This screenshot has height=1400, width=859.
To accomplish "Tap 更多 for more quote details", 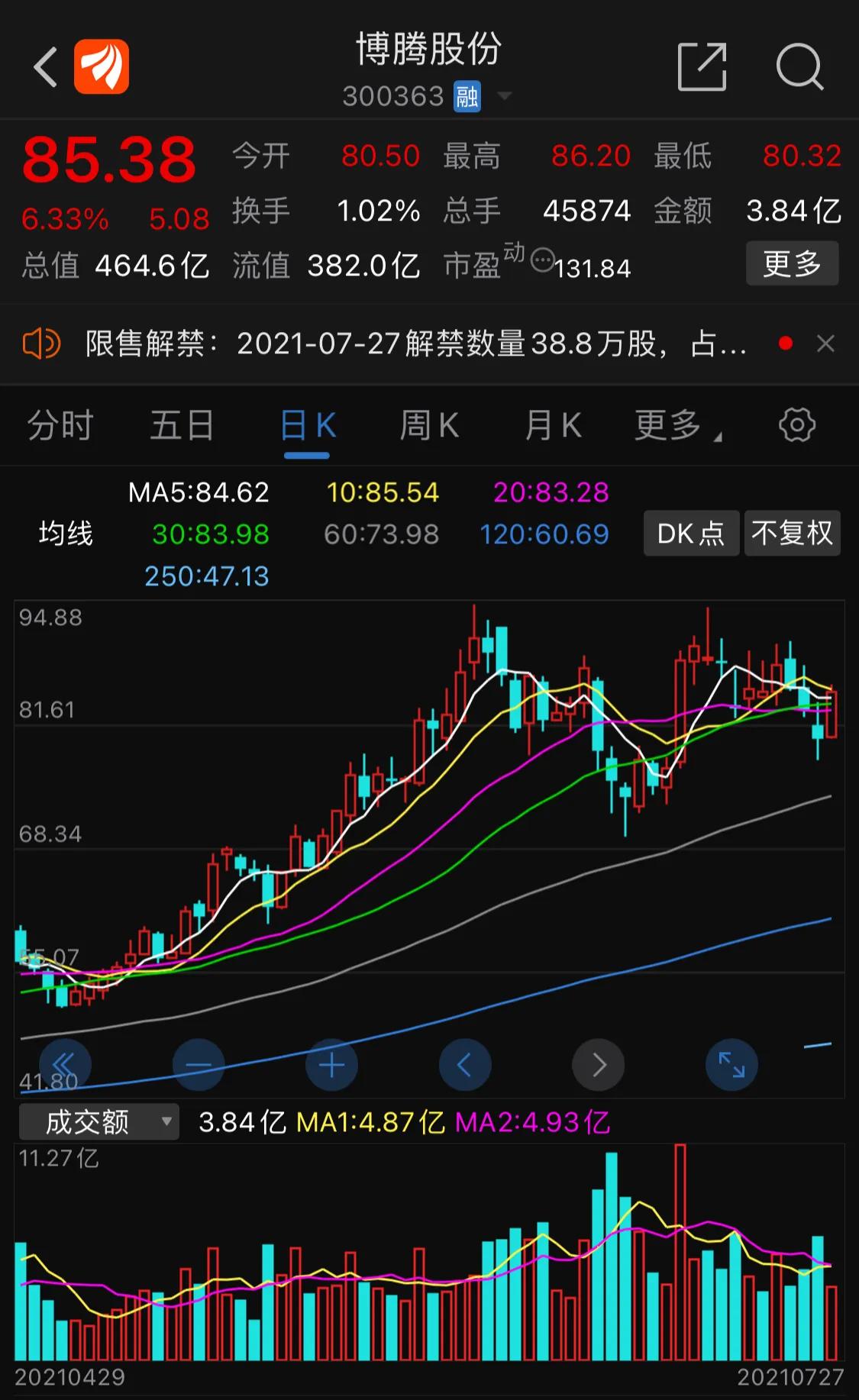I will 792,264.
